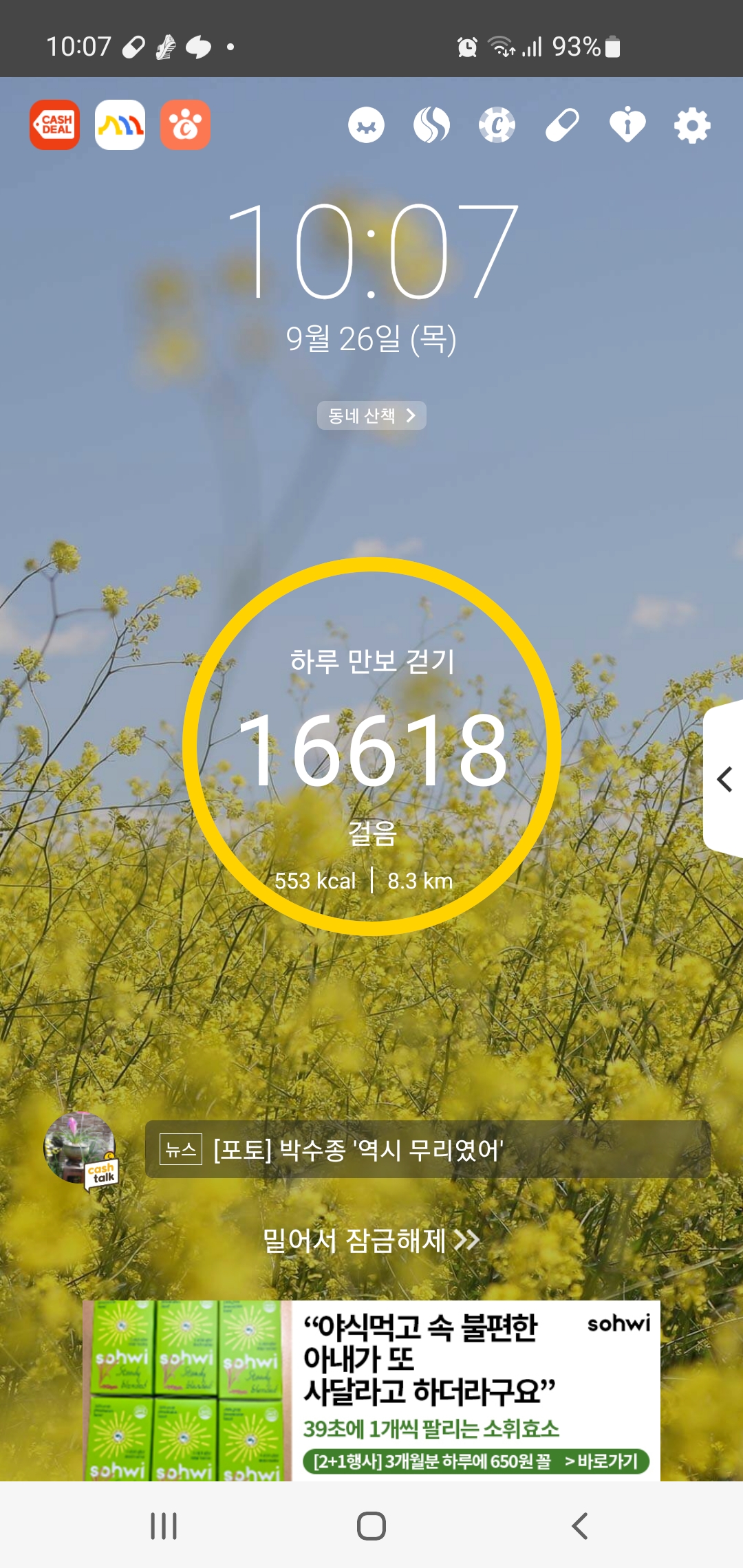This screenshot has width=743, height=1568.
Task: Go to the home screen
Action: point(371,1525)
